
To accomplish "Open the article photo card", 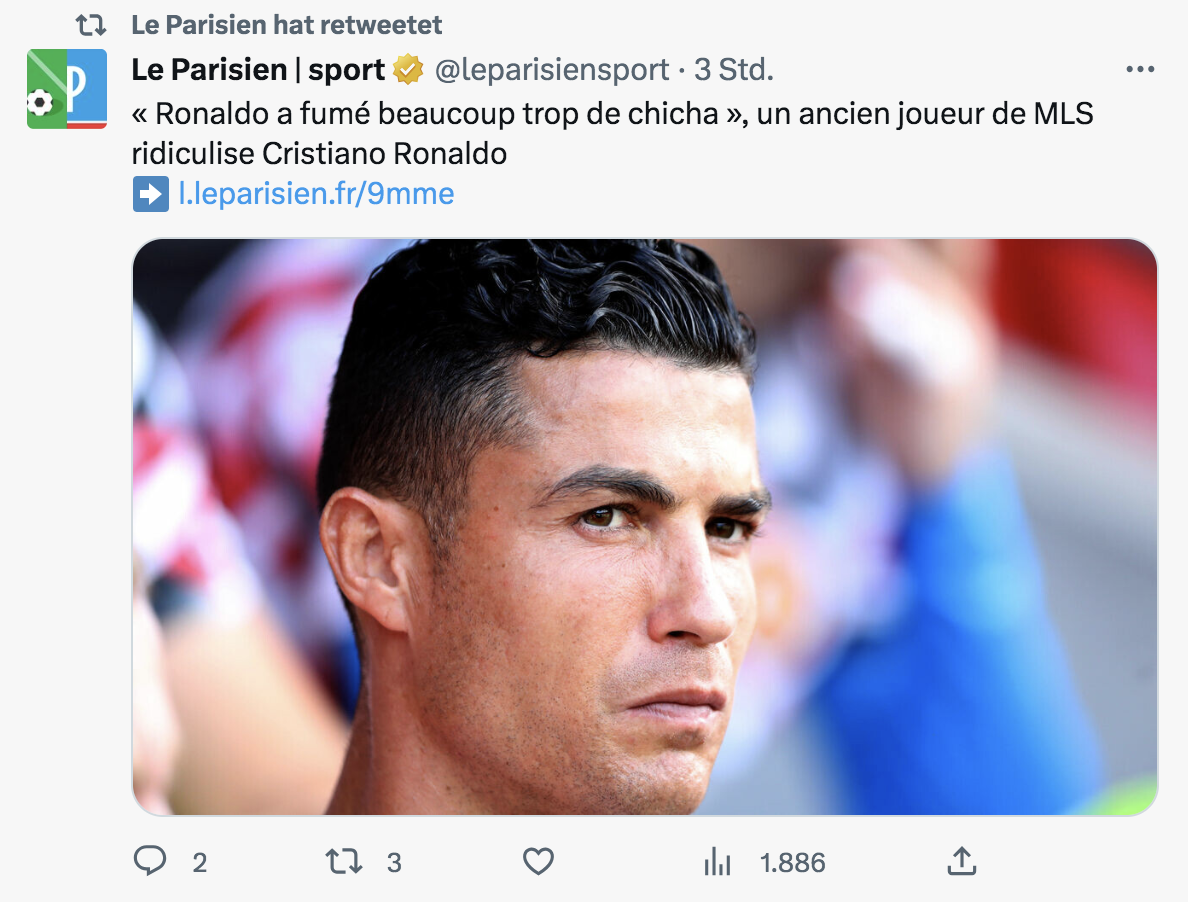I will pos(645,527).
